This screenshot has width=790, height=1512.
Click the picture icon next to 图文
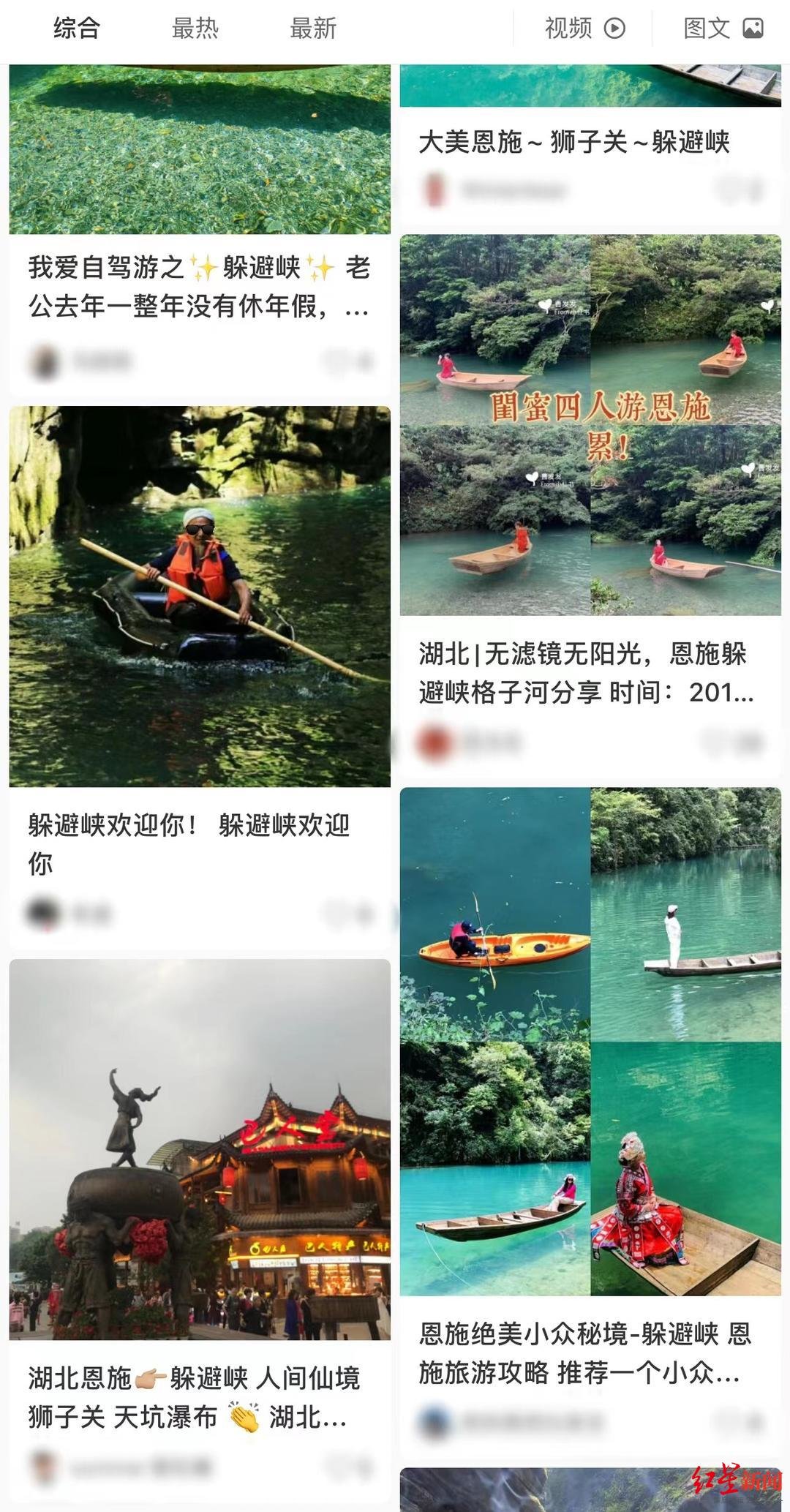[754, 26]
